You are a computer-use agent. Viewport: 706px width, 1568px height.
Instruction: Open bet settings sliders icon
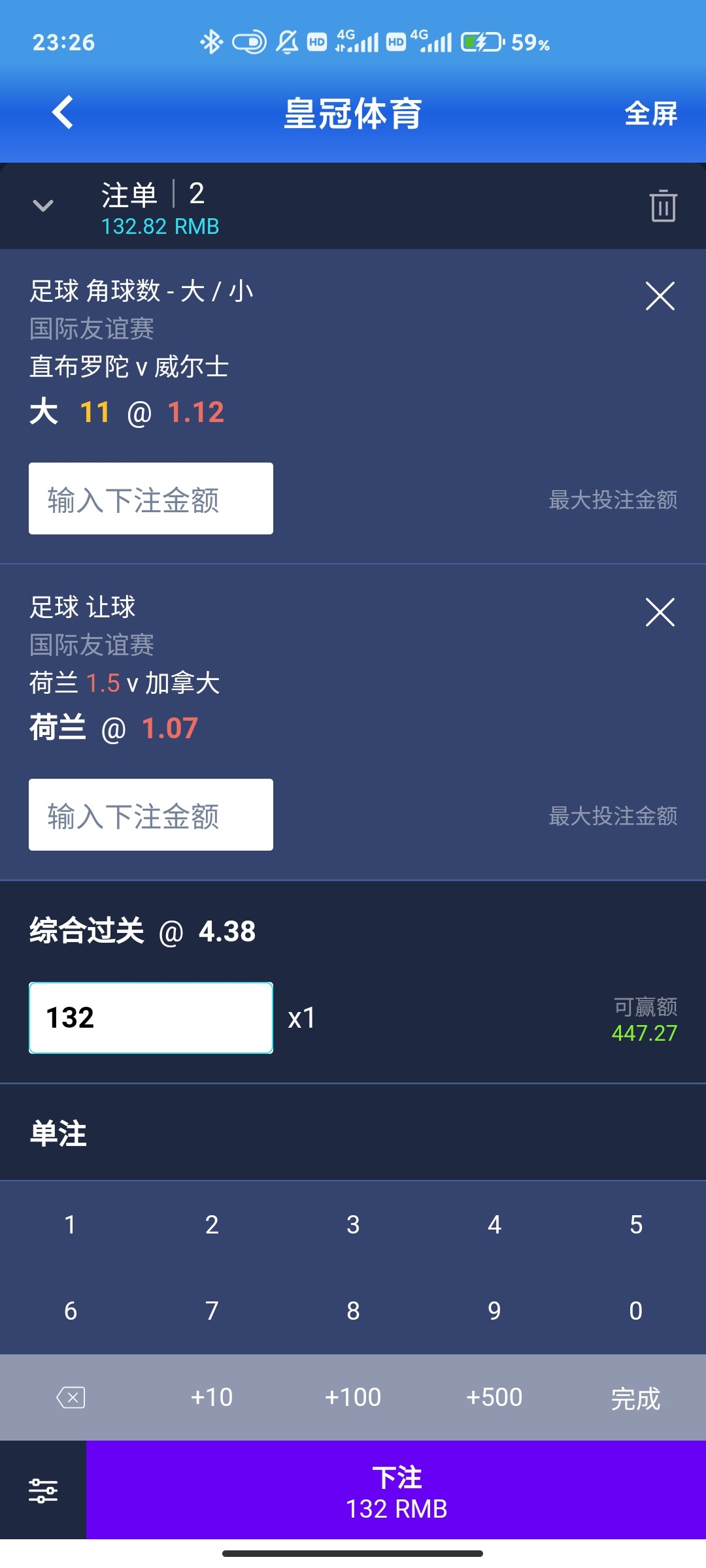point(43,1490)
